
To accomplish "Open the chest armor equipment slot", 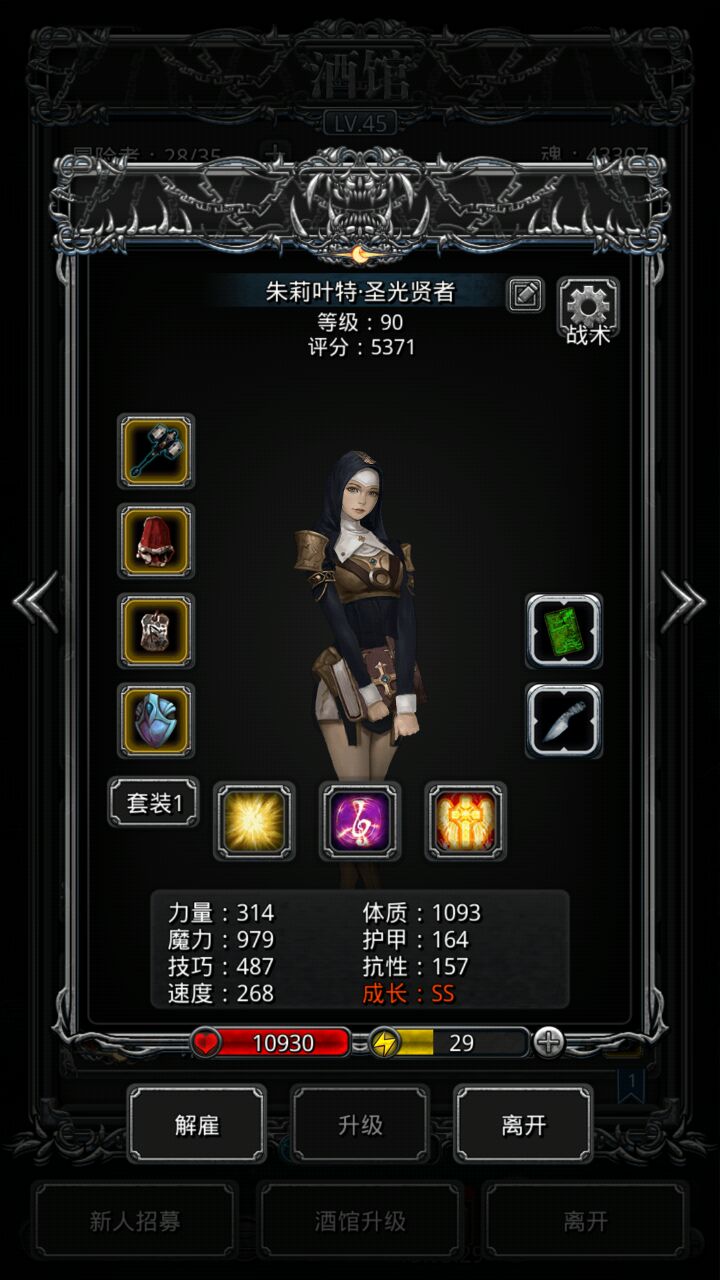I will (x=156, y=631).
